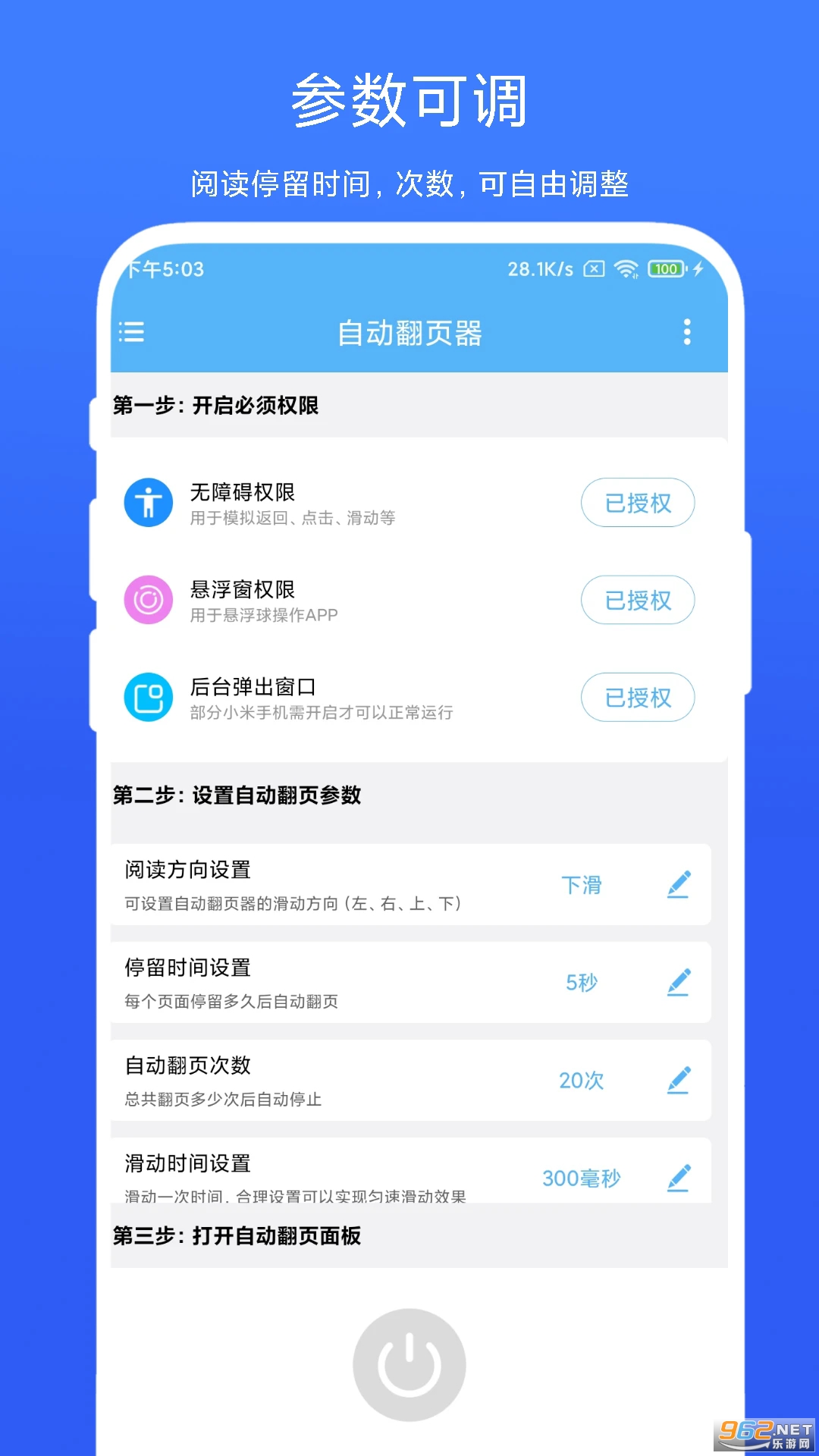Image resolution: width=819 pixels, height=1456 pixels.
Task: Click the pencil icon for 停留时间设置
Action: point(680,982)
